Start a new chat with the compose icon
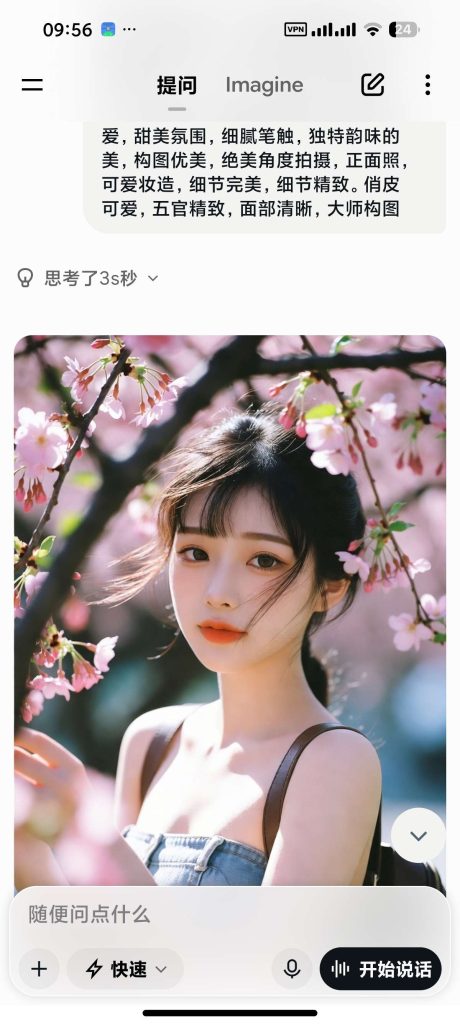Screen dimensions: 460x1024 pyautogui.click(x=373, y=85)
